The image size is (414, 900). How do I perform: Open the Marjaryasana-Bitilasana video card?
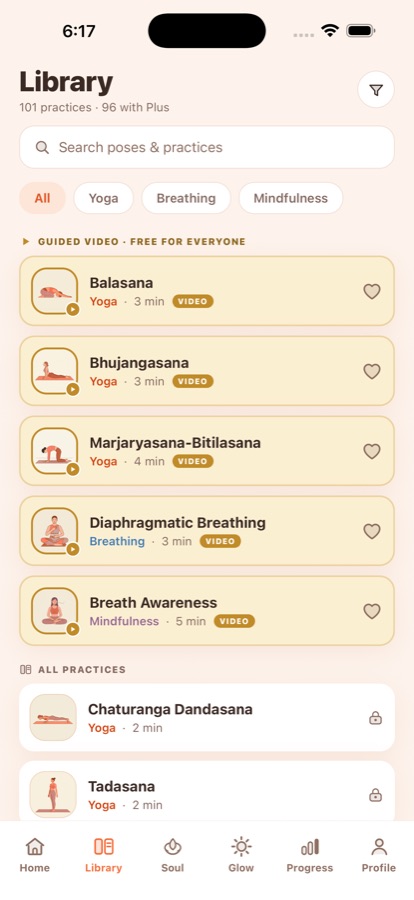pos(207,451)
